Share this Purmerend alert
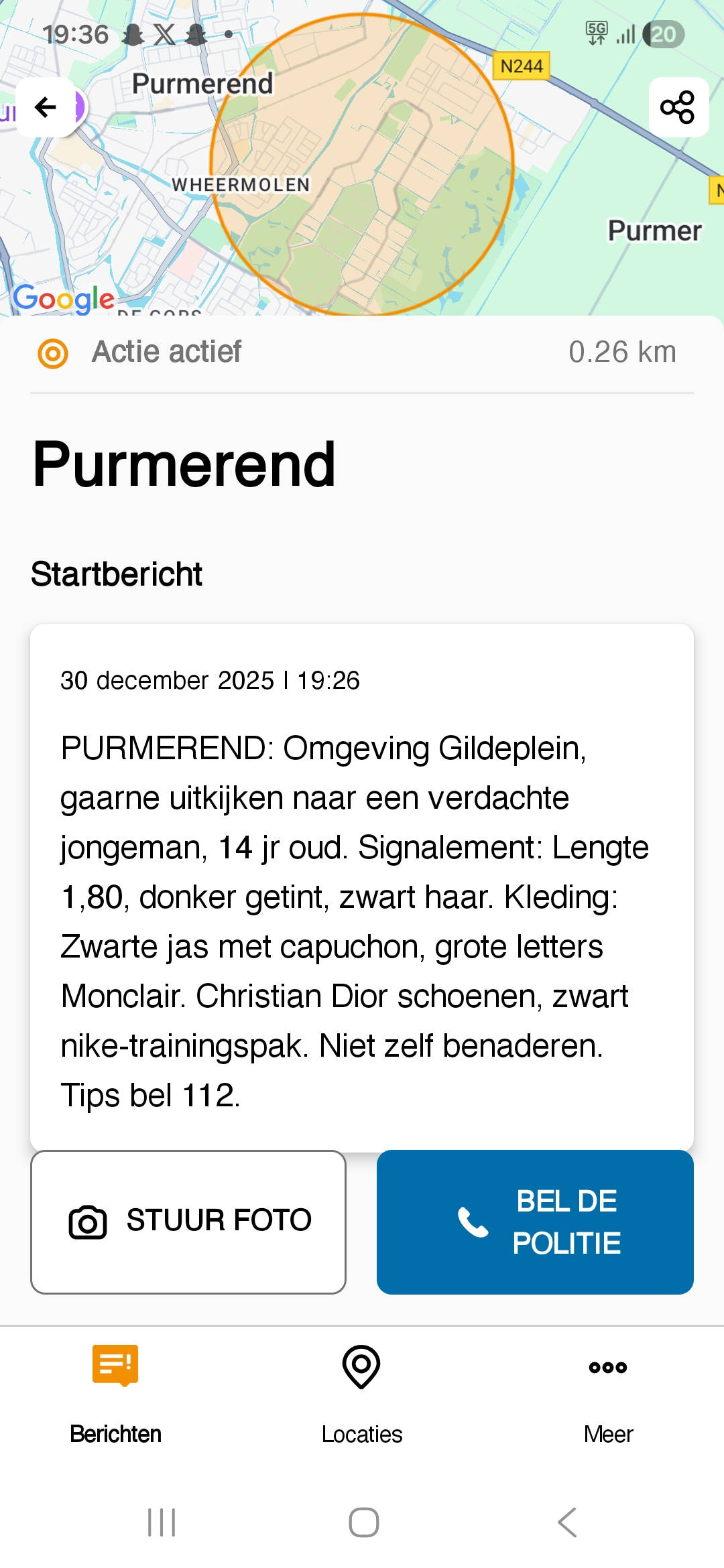 [x=678, y=107]
